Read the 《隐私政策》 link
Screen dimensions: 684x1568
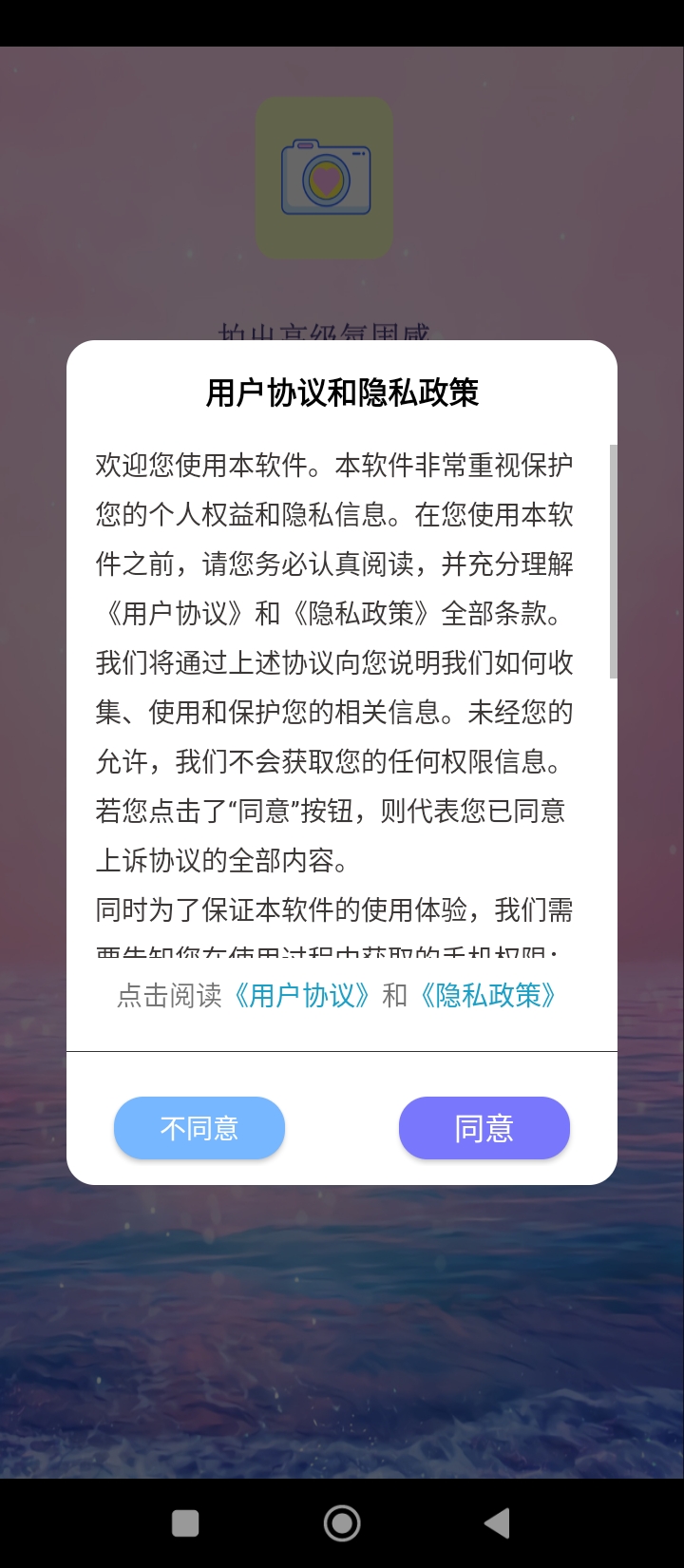click(488, 995)
